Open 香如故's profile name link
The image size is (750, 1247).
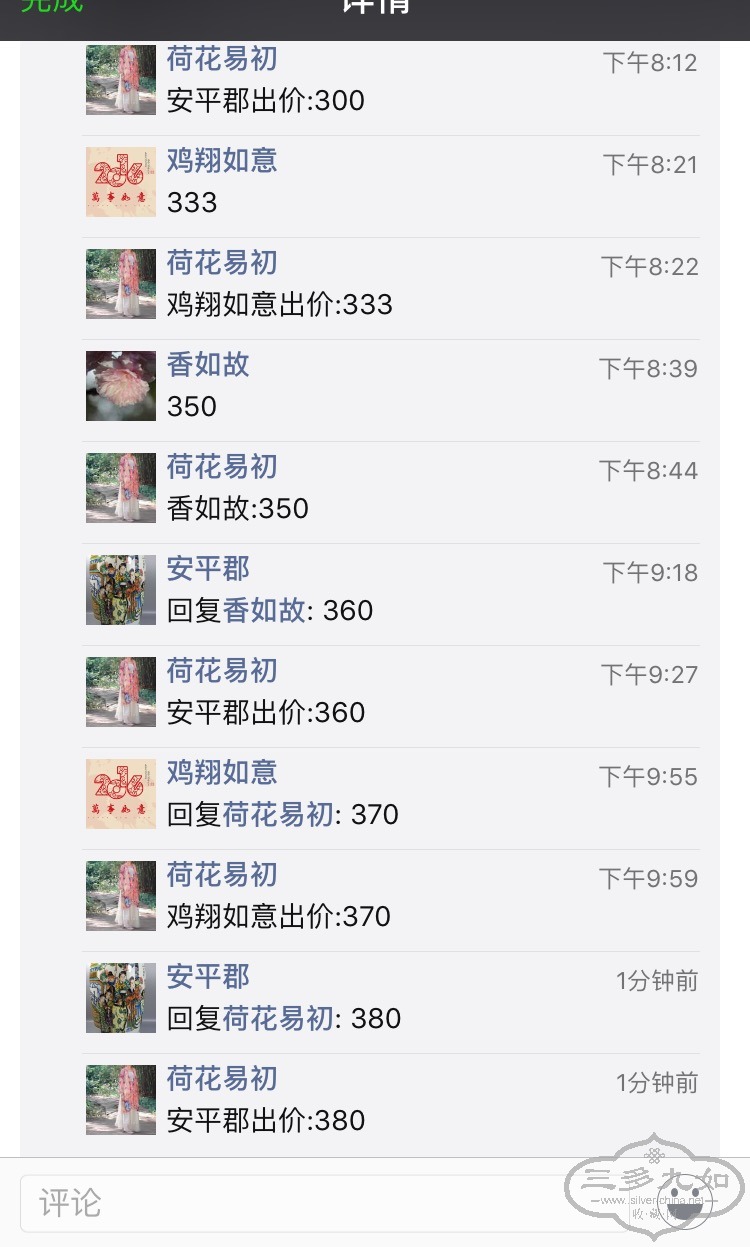point(208,365)
